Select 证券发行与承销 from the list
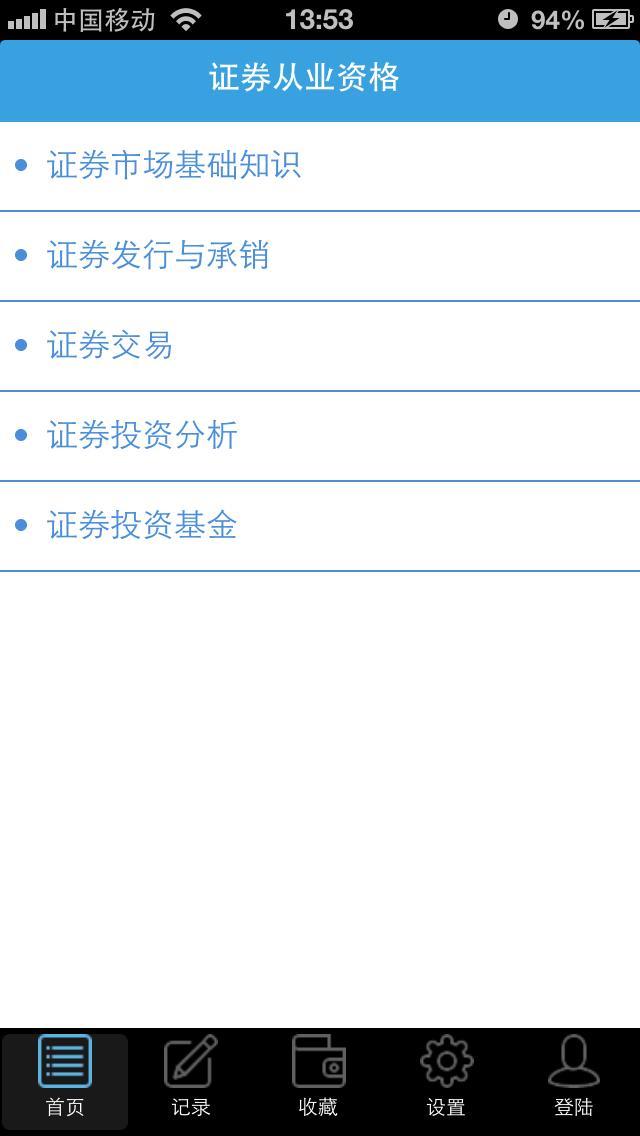 pos(158,255)
